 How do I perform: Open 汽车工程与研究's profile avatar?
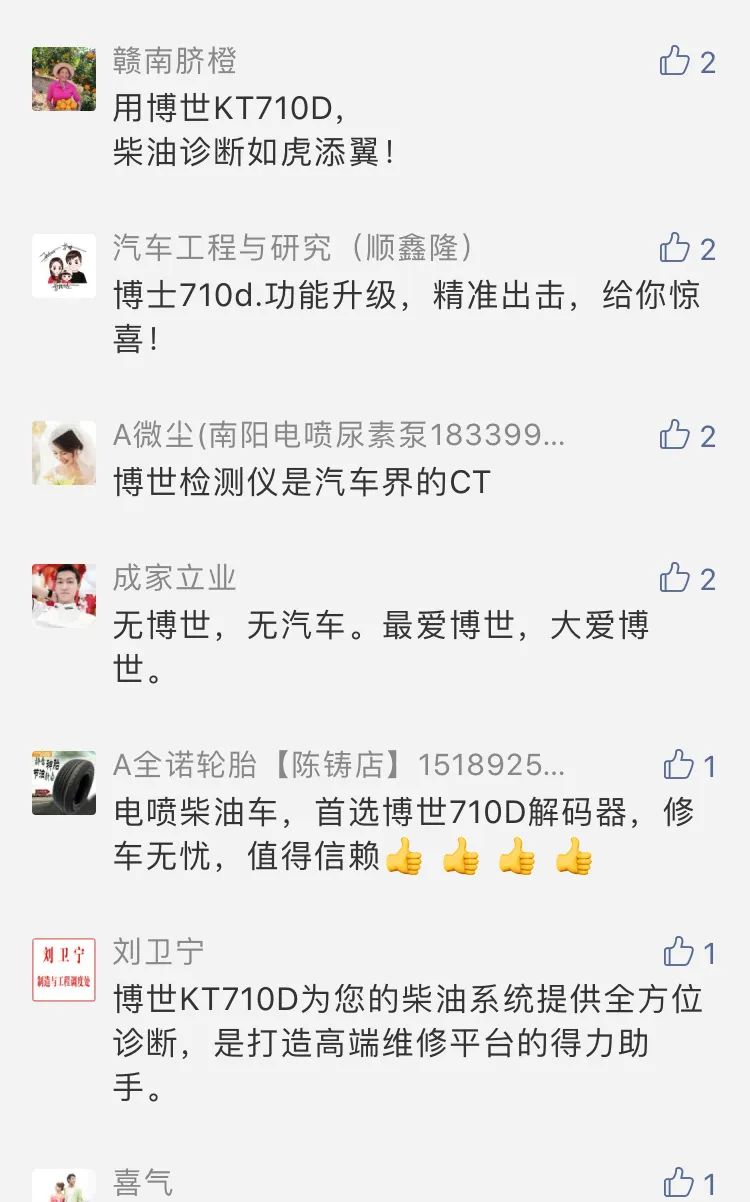(x=64, y=265)
